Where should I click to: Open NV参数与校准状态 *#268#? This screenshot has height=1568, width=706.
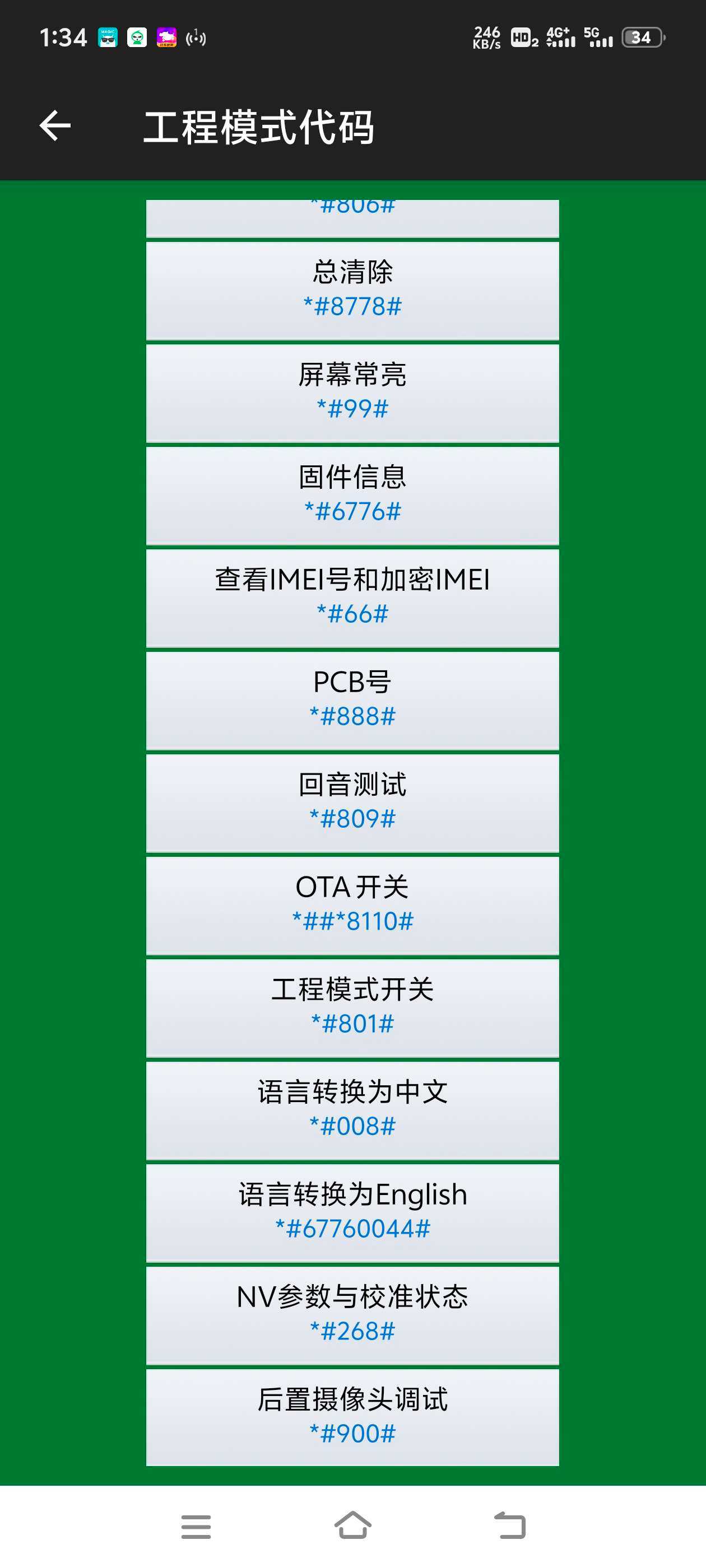(x=352, y=1315)
